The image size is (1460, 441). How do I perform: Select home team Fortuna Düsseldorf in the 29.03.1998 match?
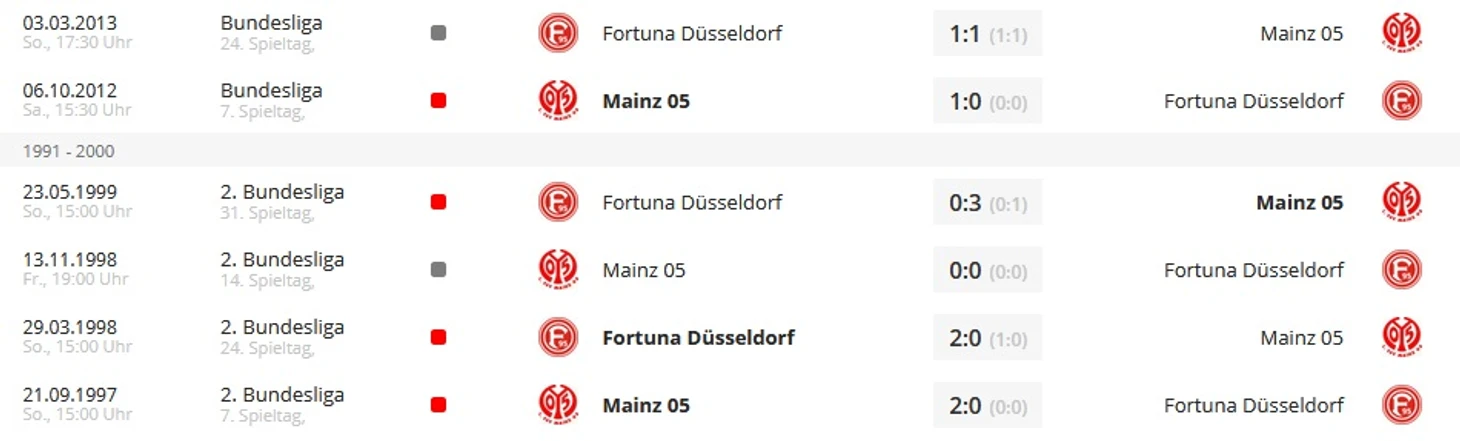click(x=698, y=338)
